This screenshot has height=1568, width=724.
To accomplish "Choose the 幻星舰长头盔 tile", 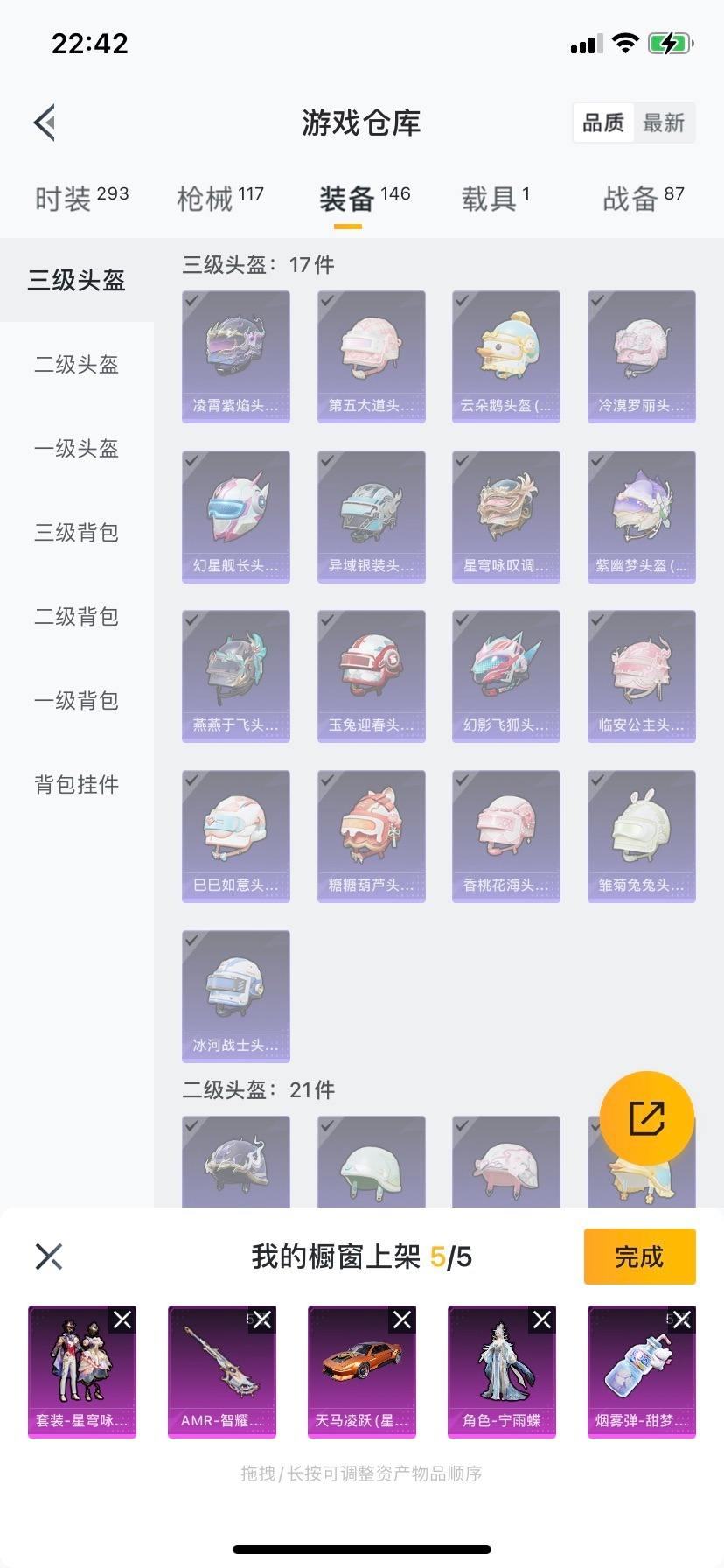I will [x=235, y=516].
